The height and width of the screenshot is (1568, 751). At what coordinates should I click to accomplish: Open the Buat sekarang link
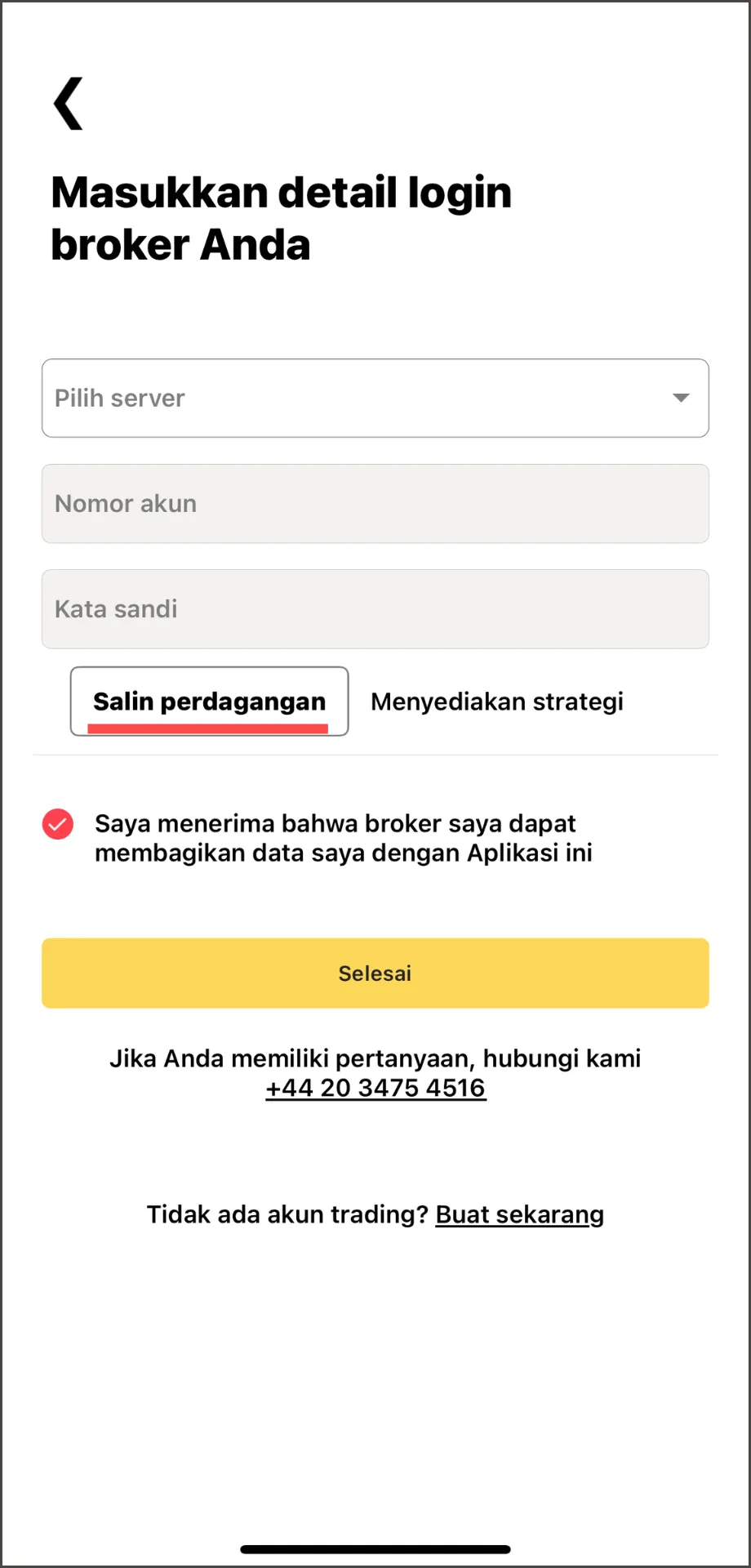tap(520, 1214)
